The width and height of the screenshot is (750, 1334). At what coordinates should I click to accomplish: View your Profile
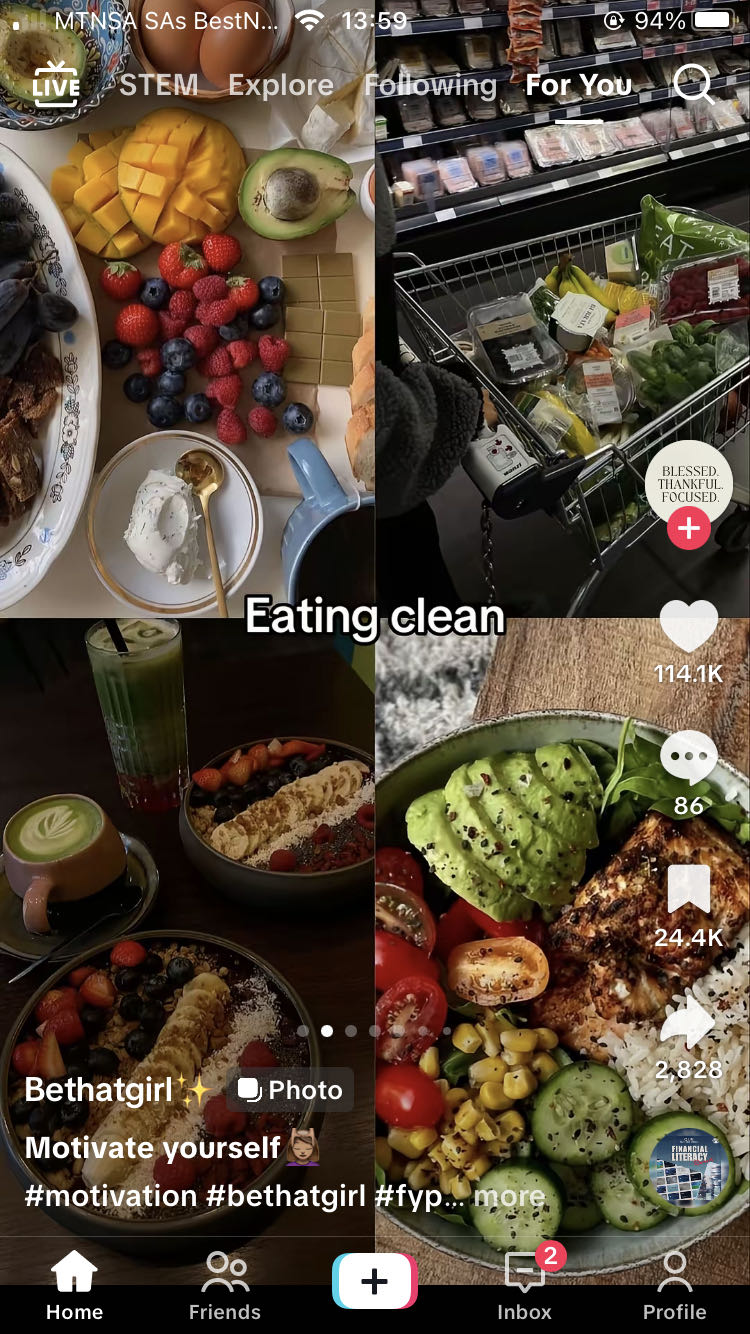(x=674, y=1283)
